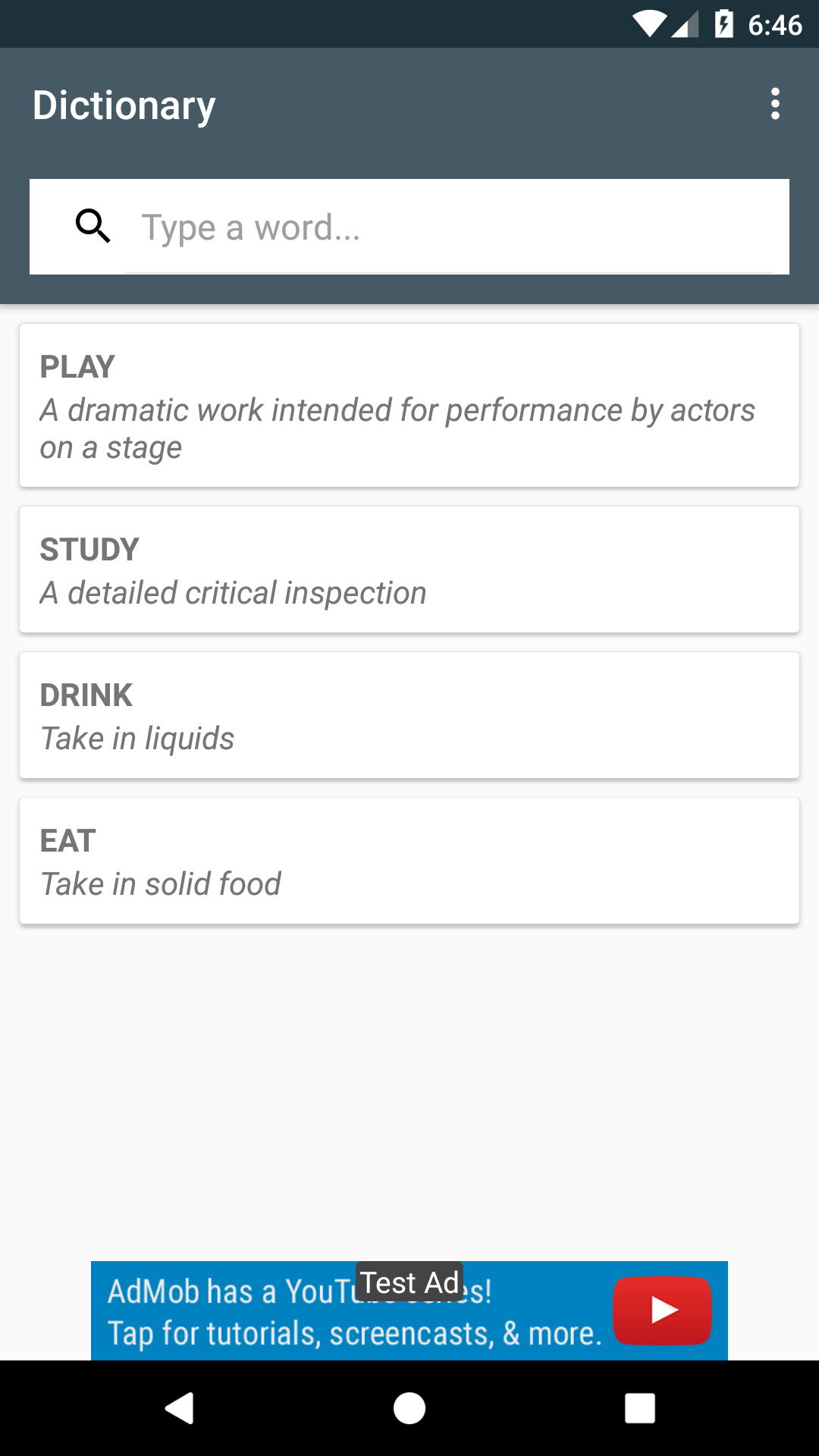This screenshot has width=819, height=1456.
Task: Go back using the system back button
Action: (x=180, y=1408)
